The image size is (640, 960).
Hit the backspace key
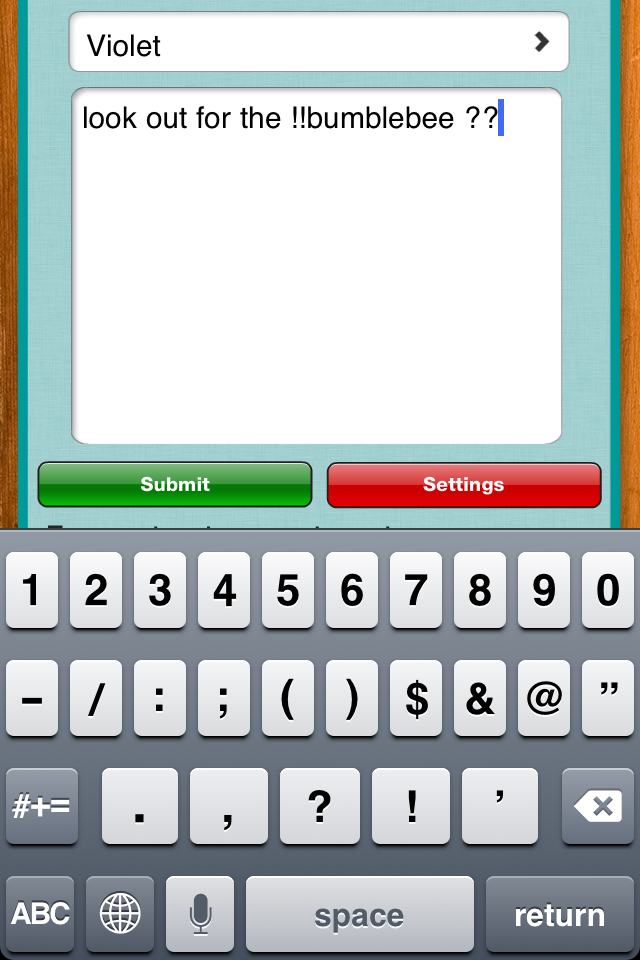pyautogui.click(x=598, y=806)
